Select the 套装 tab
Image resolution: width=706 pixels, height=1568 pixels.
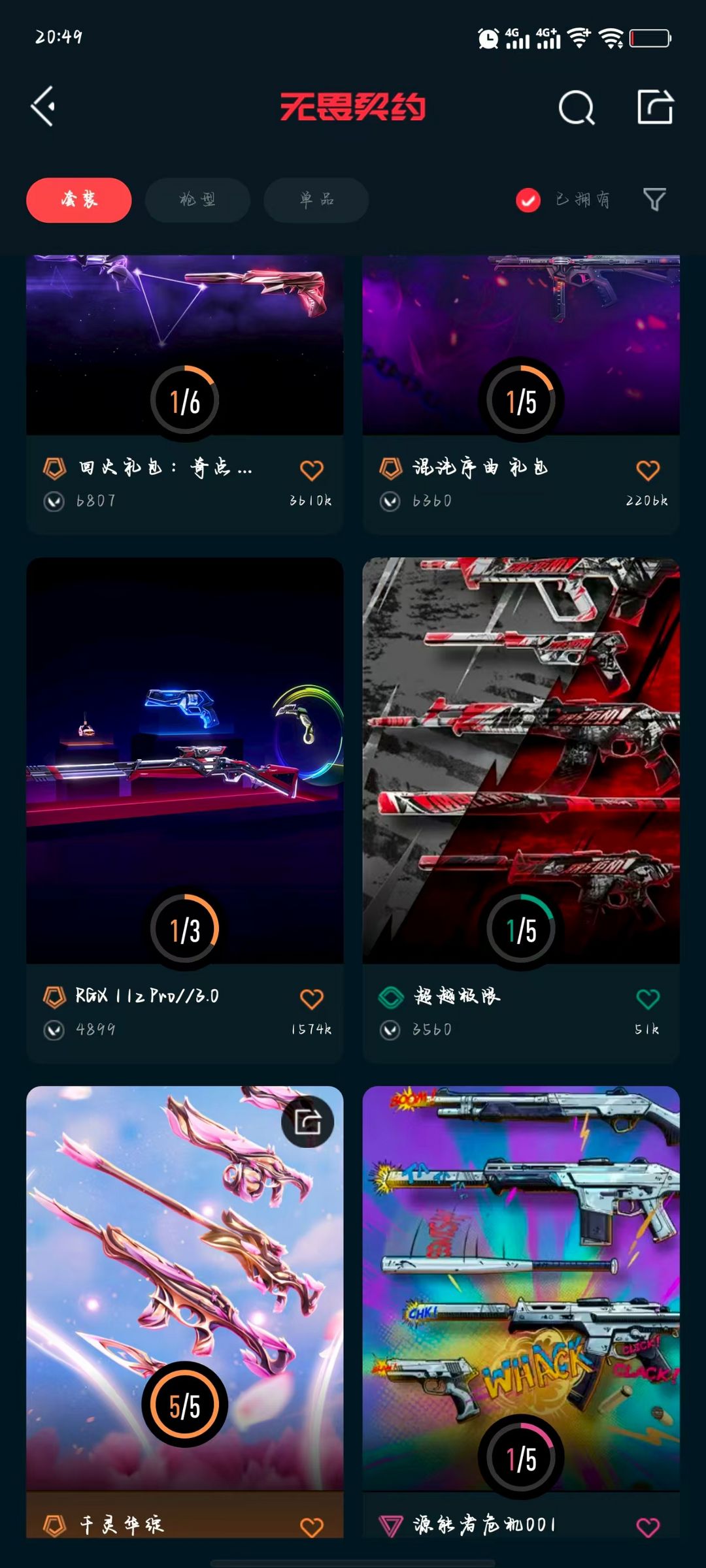[78, 200]
